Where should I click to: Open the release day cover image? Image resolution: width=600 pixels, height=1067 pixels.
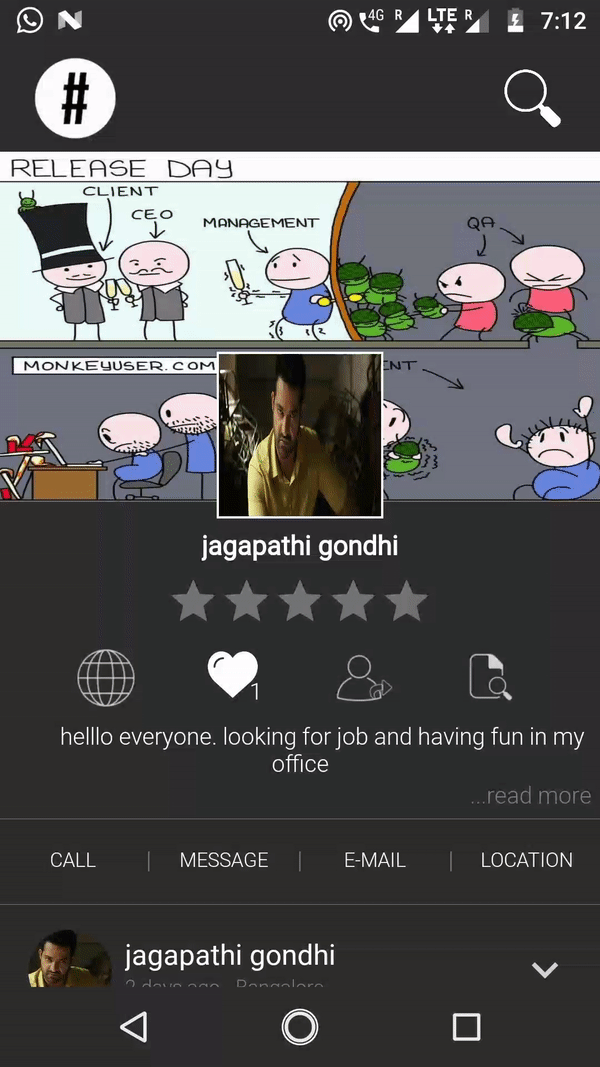point(300,250)
